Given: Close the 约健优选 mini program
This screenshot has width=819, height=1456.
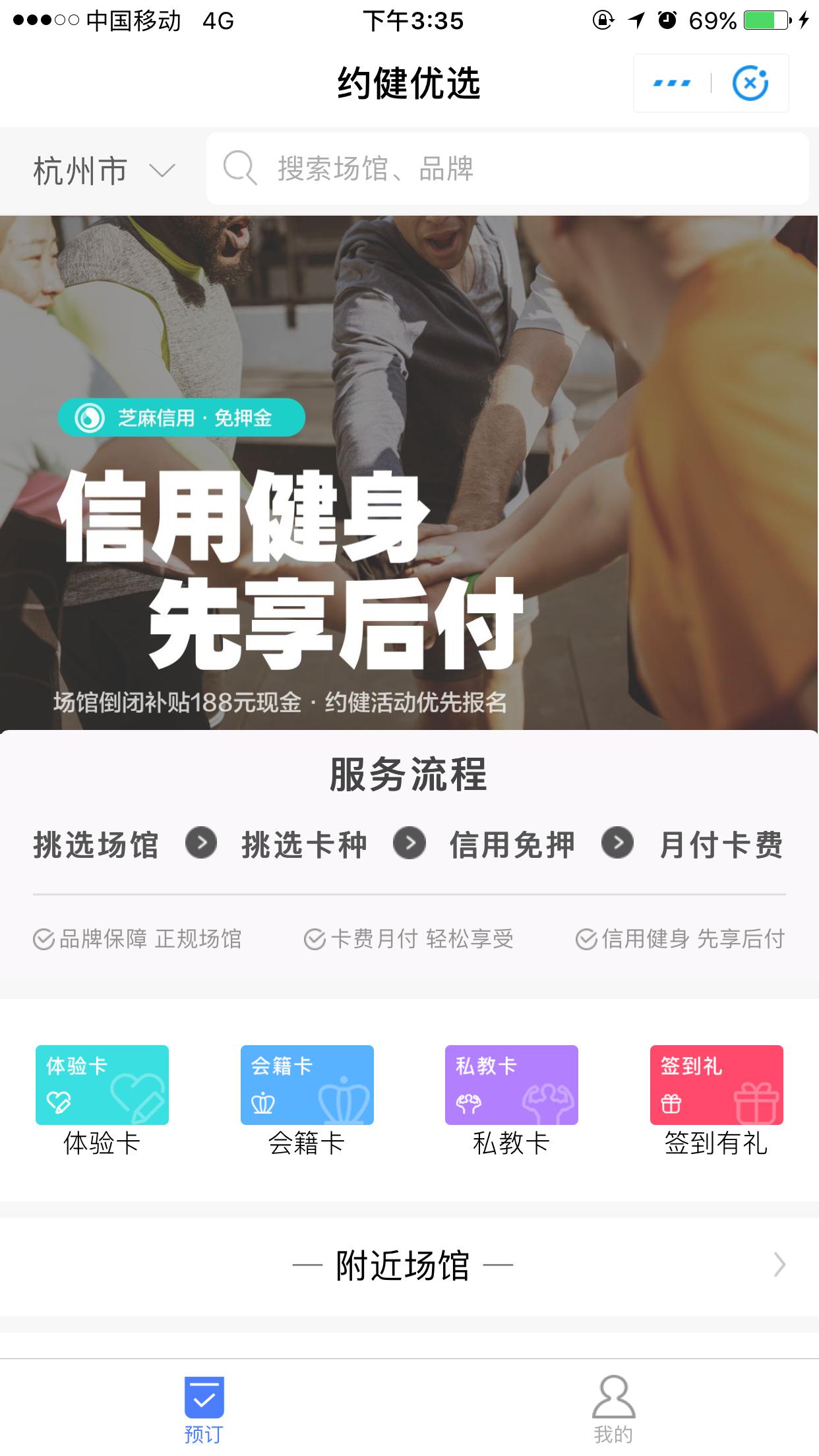Looking at the screenshot, I should 750,84.
